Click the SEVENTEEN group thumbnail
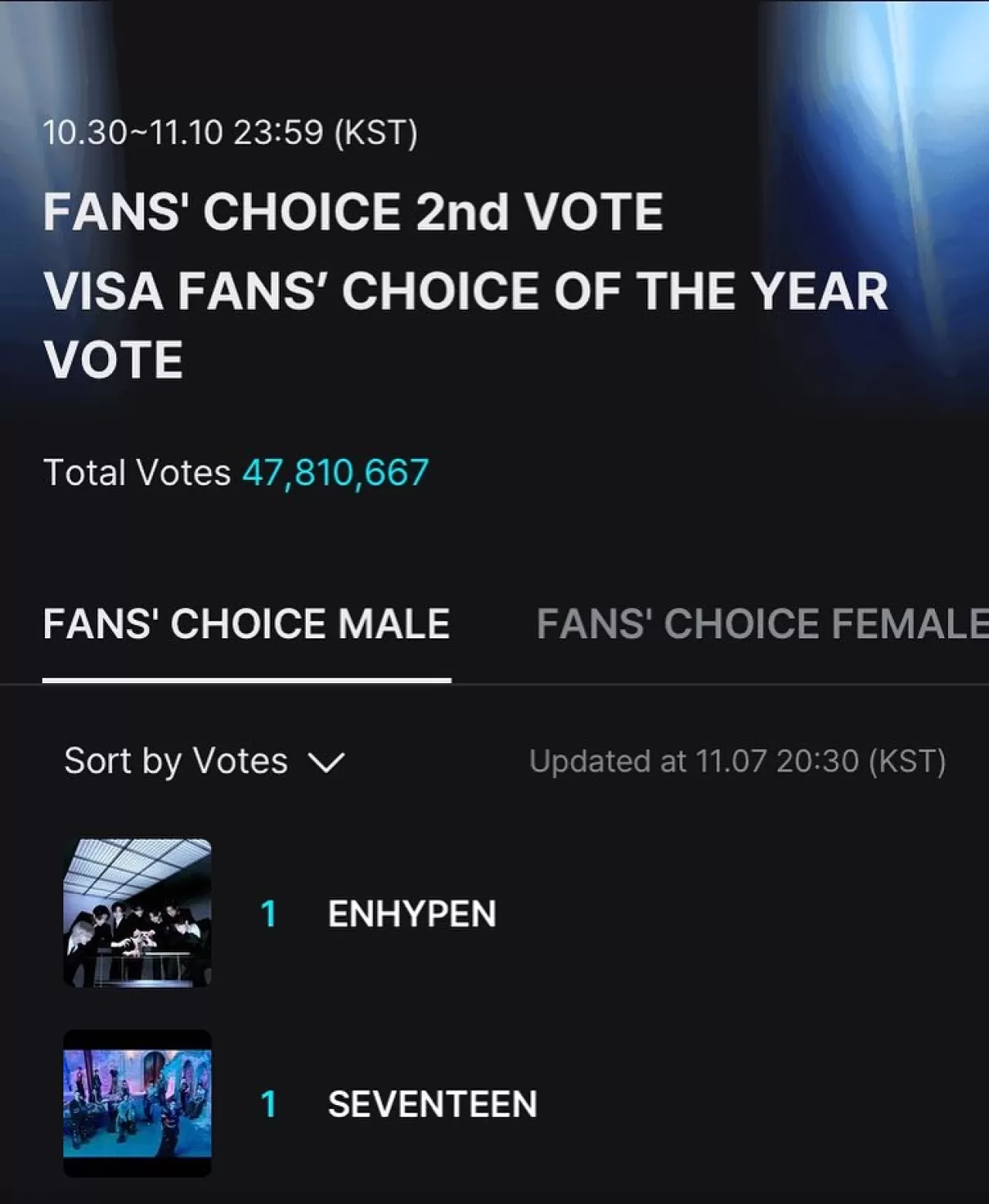989x1204 pixels. click(136, 1104)
